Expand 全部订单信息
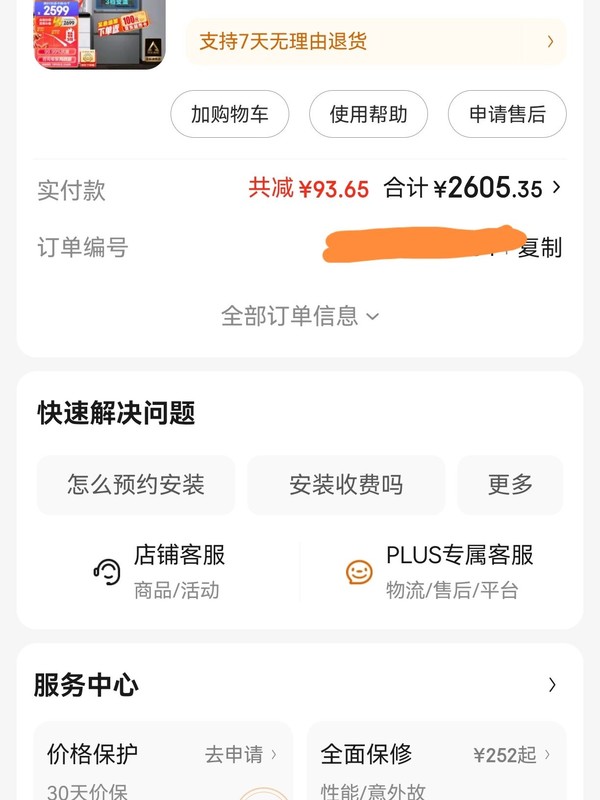 click(x=300, y=316)
